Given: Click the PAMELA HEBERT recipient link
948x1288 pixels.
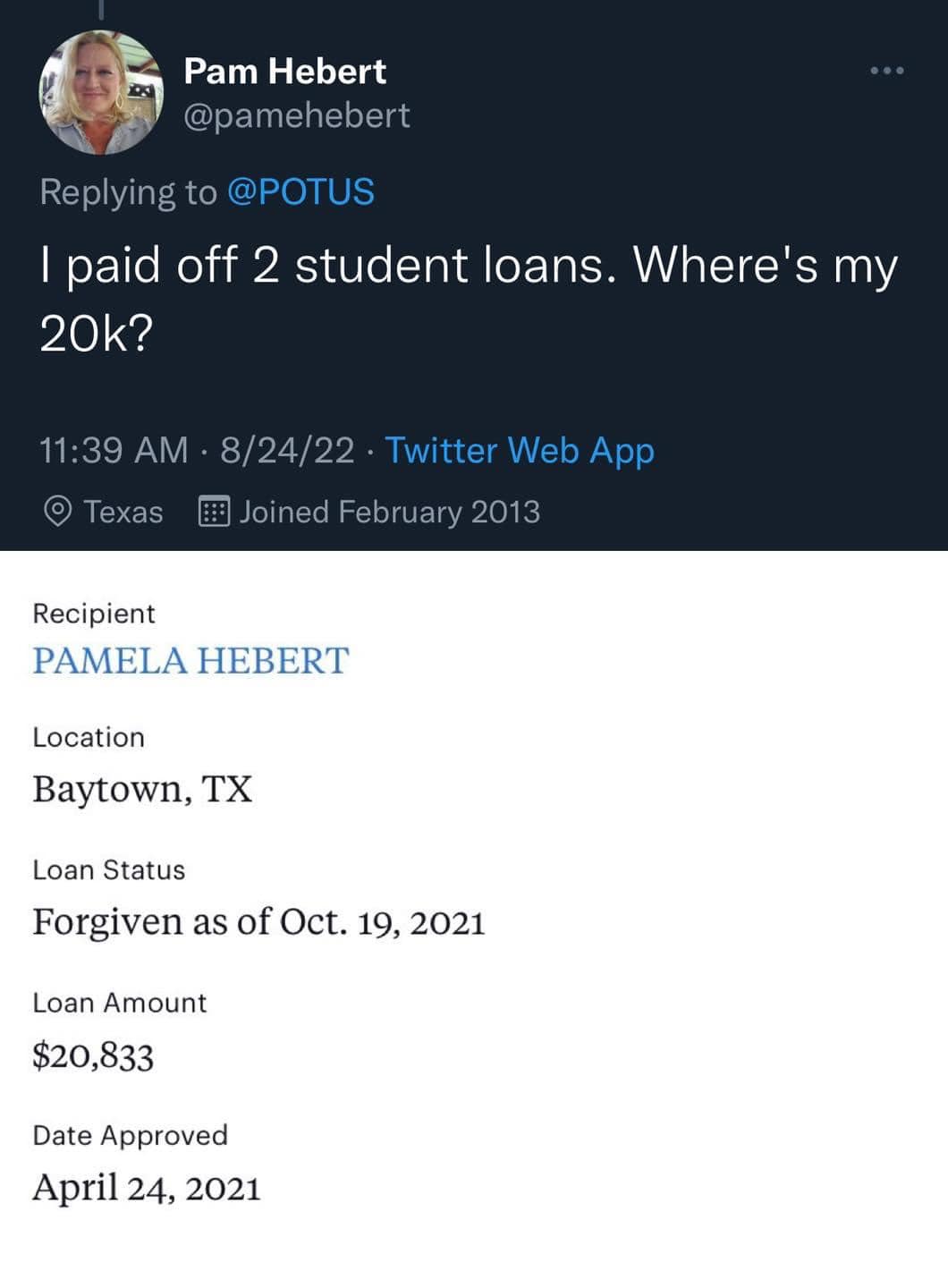Looking at the screenshot, I should pos(190,662).
